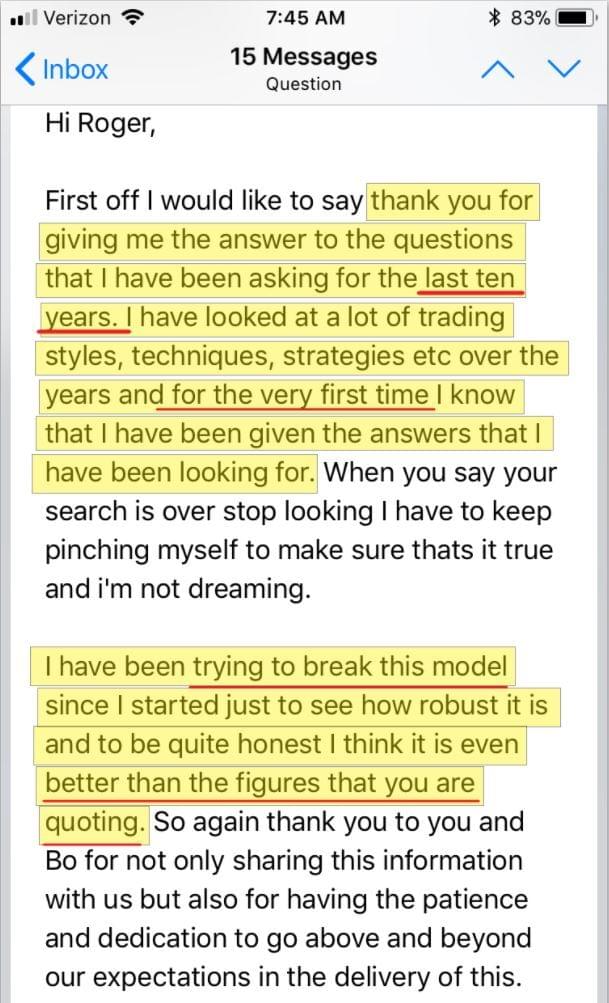609x1003 pixels.
Task: Go back to the Inbox
Action: (61, 69)
